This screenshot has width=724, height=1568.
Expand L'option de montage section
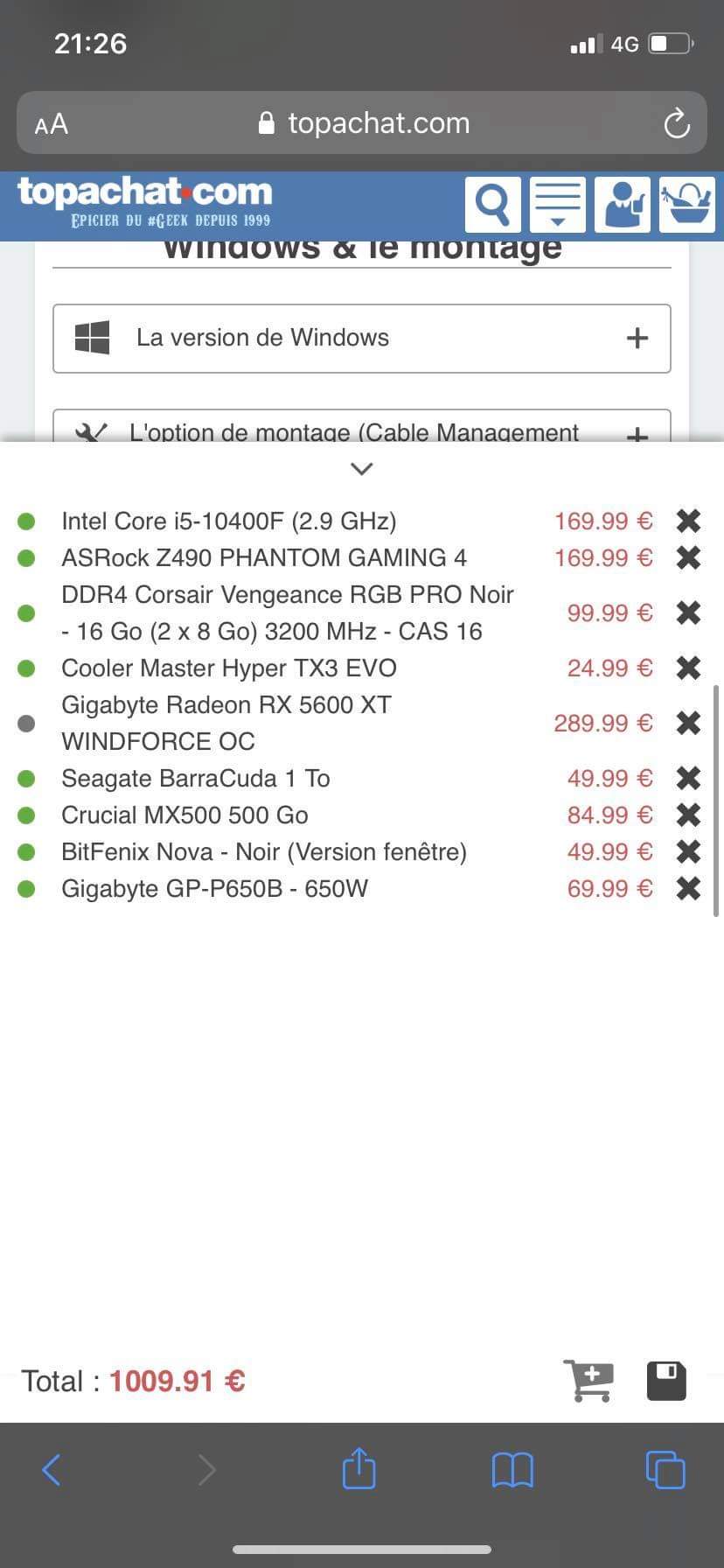click(637, 433)
